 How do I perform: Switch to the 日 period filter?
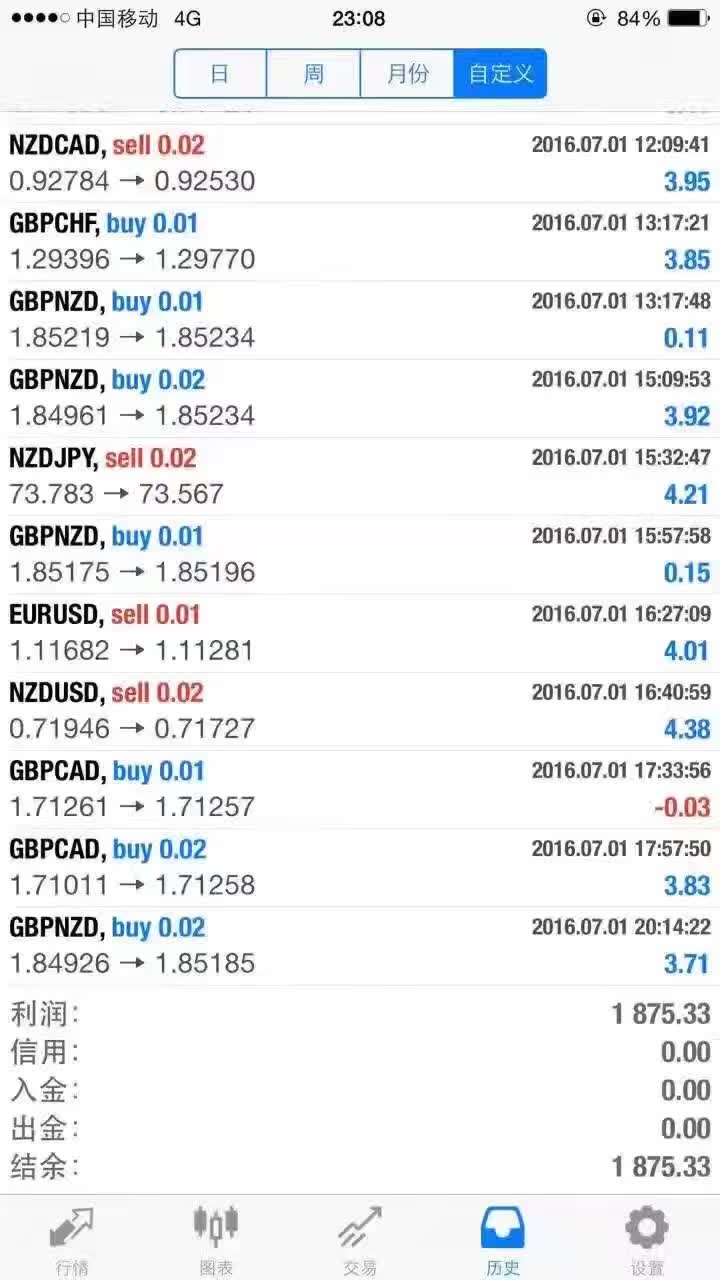tap(220, 74)
